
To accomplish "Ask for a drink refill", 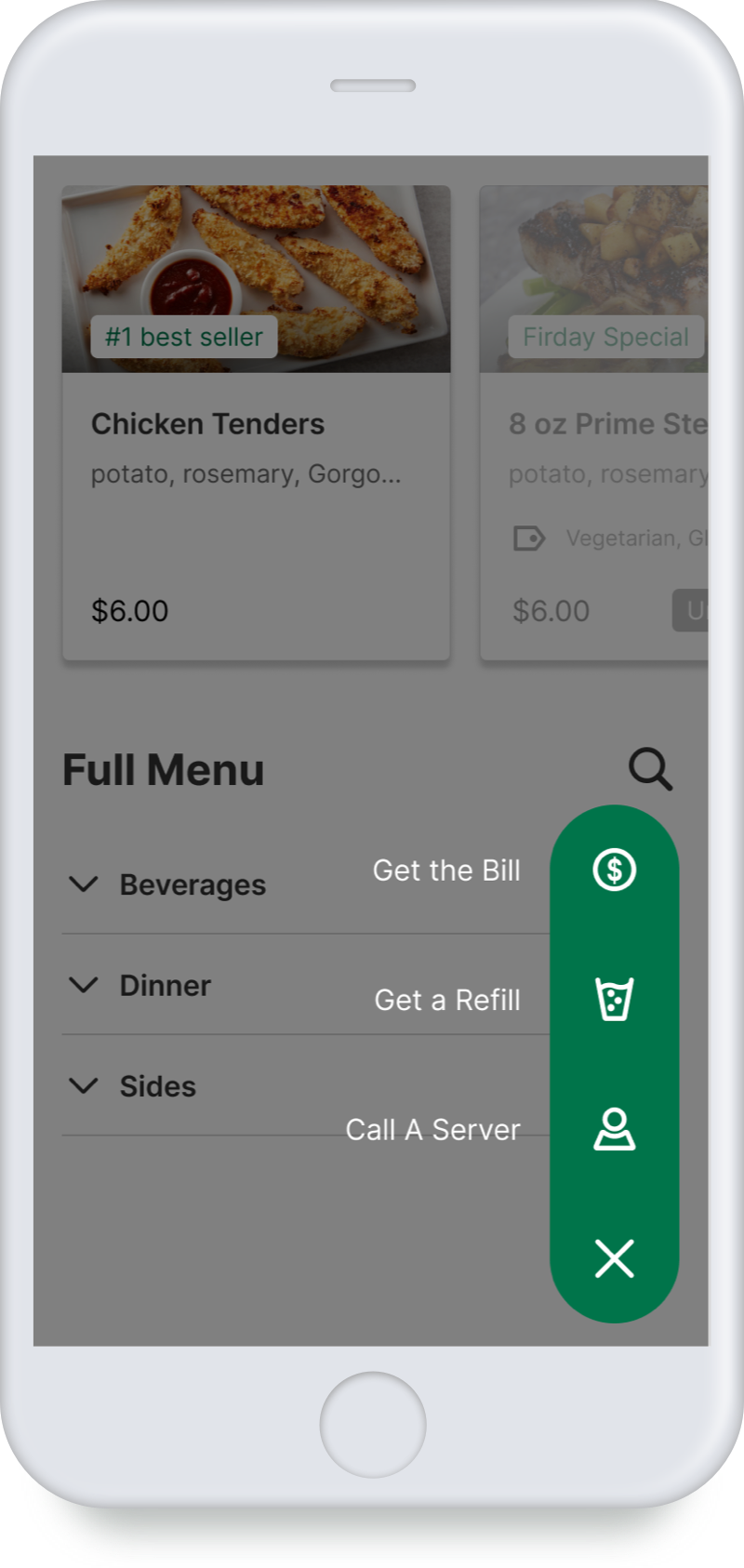I will 614,999.
